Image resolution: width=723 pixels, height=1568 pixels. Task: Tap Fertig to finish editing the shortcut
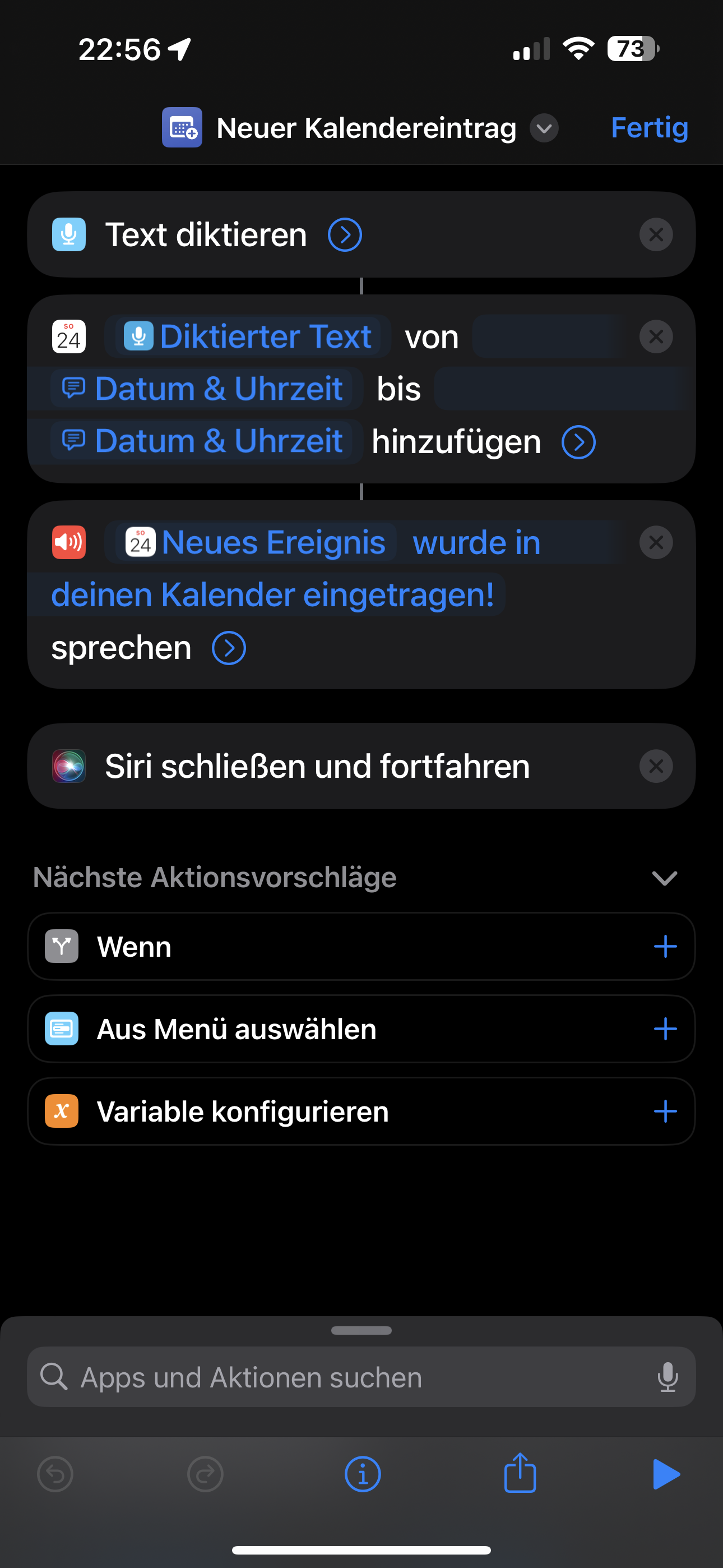point(649,128)
